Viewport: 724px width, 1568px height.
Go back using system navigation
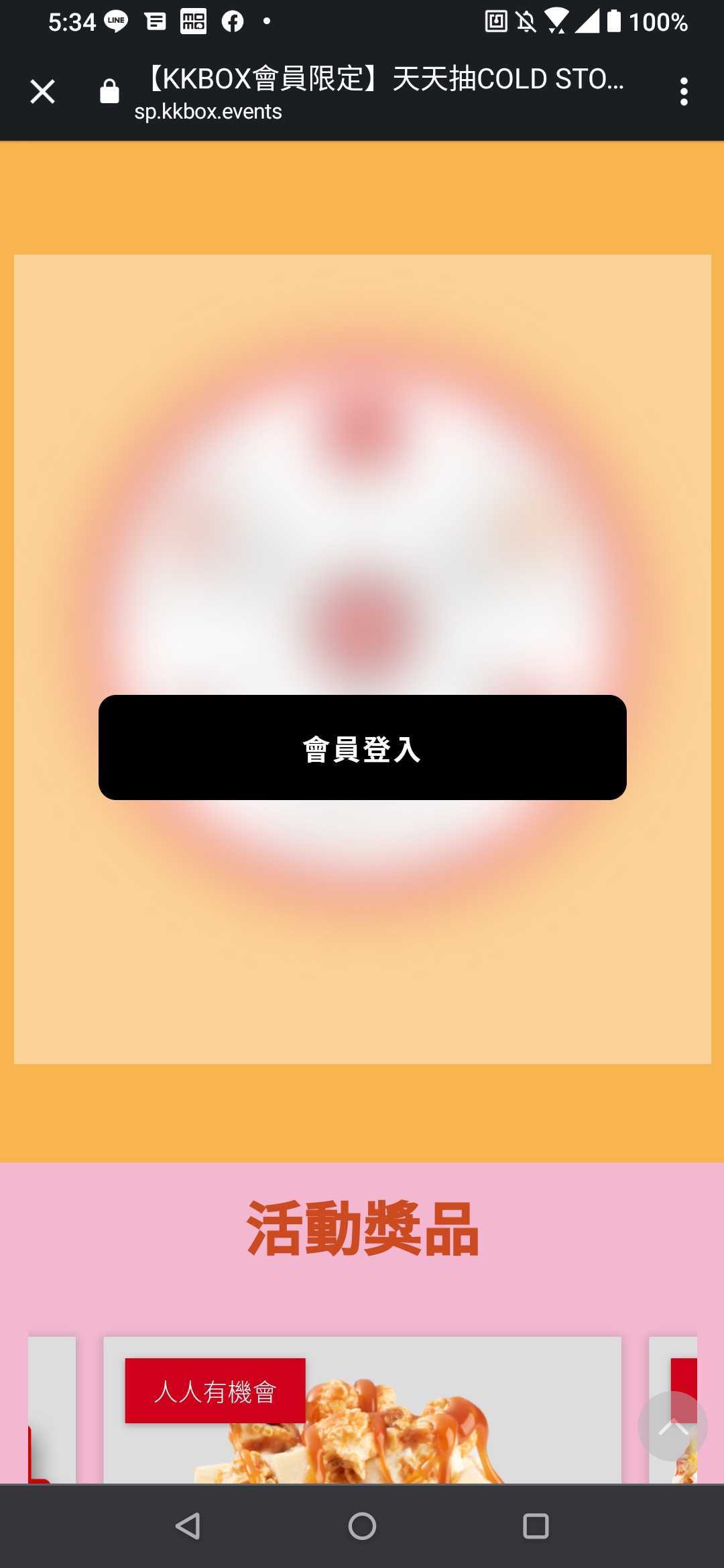(x=188, y=1526)
